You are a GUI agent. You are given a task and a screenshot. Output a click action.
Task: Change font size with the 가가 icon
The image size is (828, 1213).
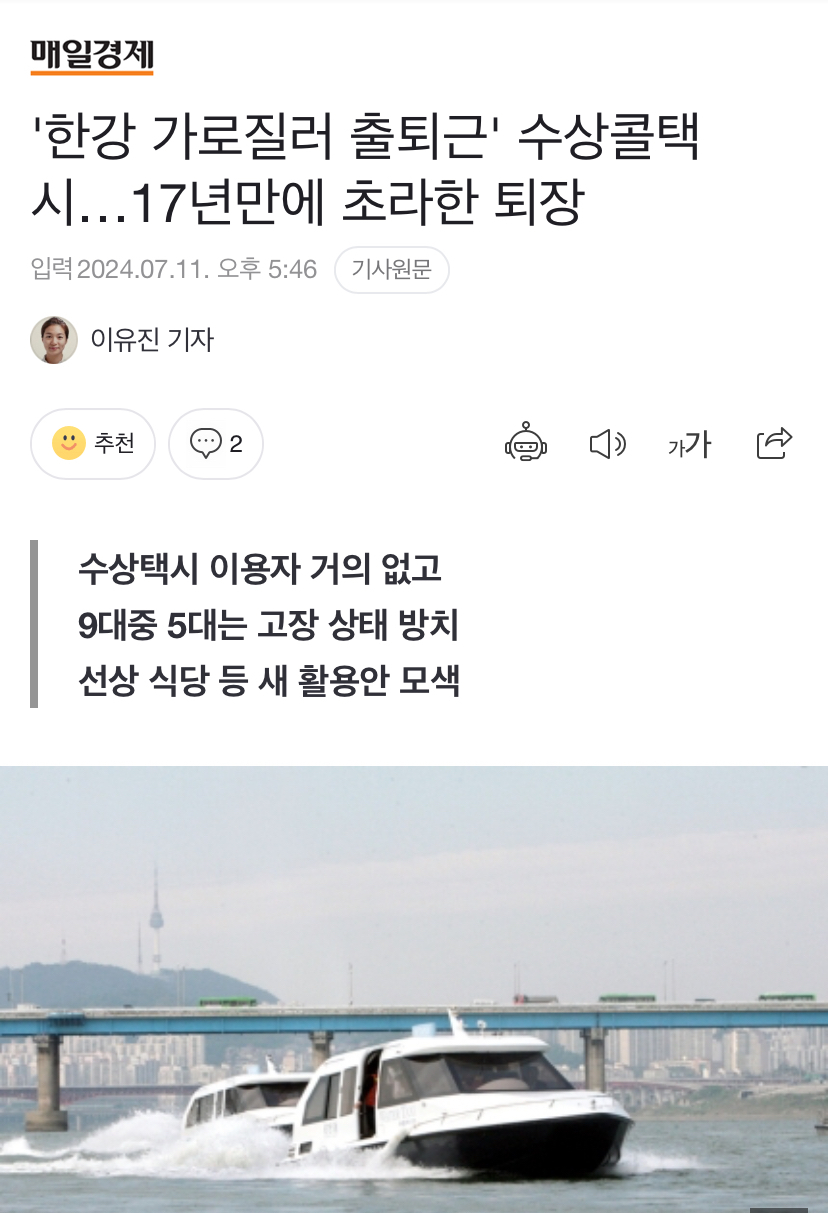click(x=689, y=444)
